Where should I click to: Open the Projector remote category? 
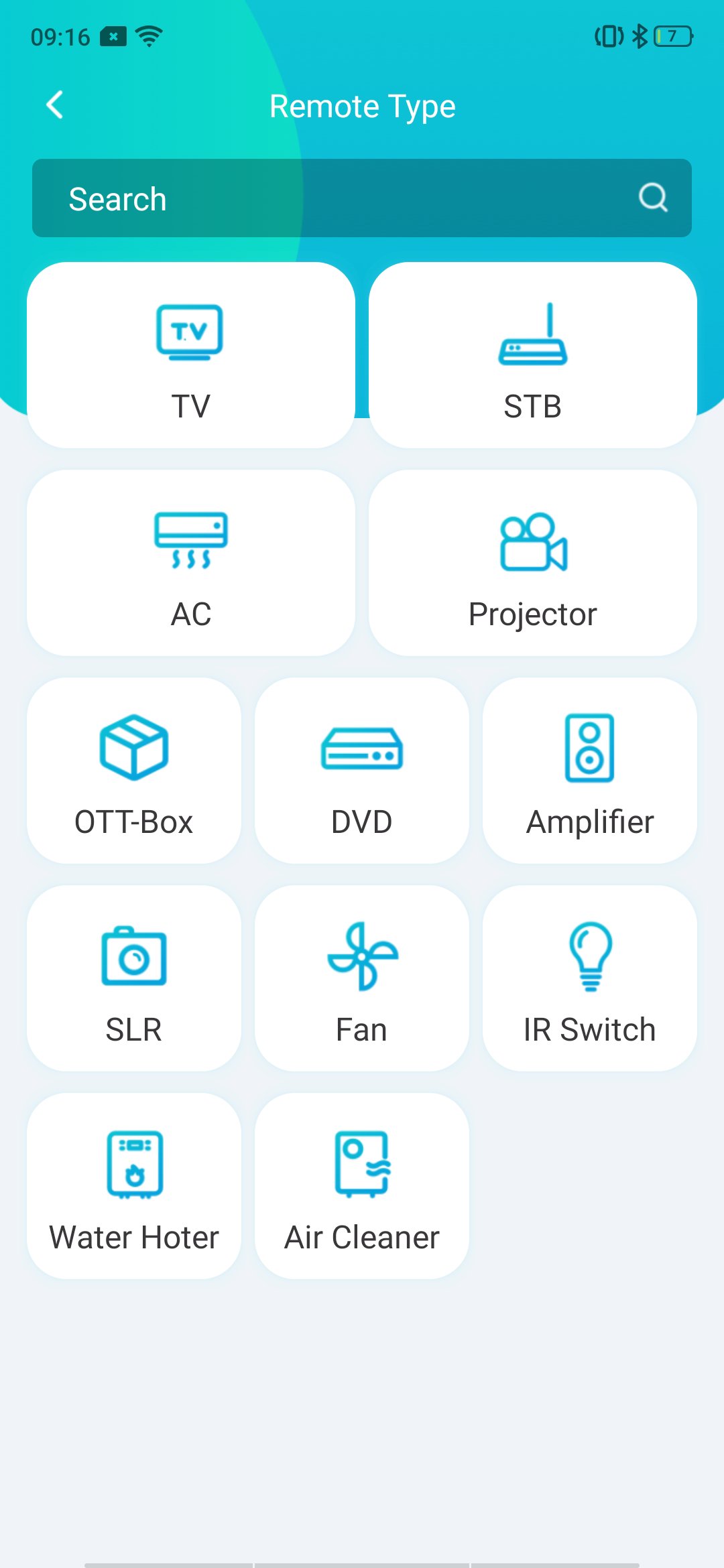click(533, 563)
